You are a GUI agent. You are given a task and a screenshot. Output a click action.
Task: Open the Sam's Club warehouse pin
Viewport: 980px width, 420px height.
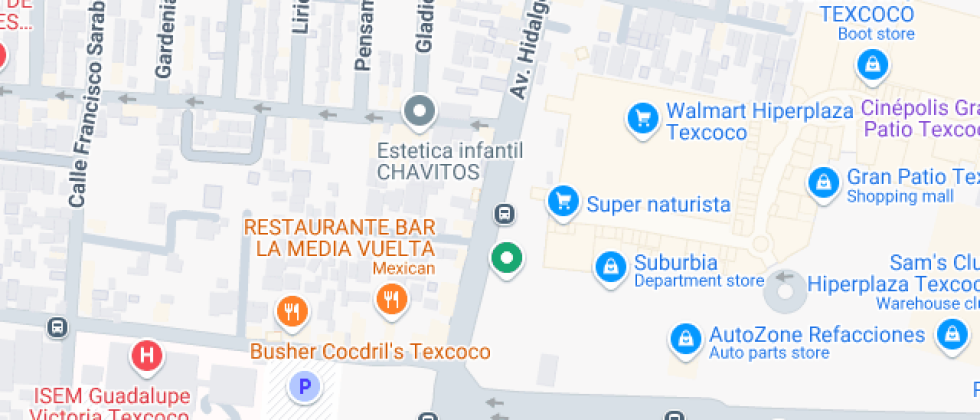click(x=951, y=334)
